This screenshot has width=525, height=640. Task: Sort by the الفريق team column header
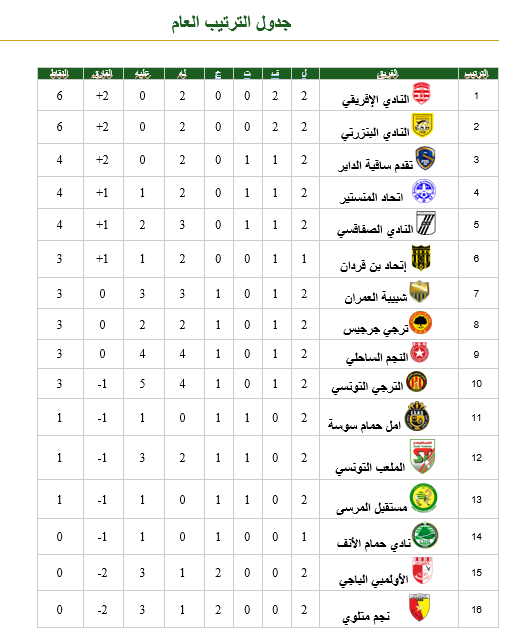(x=388, y=74)
